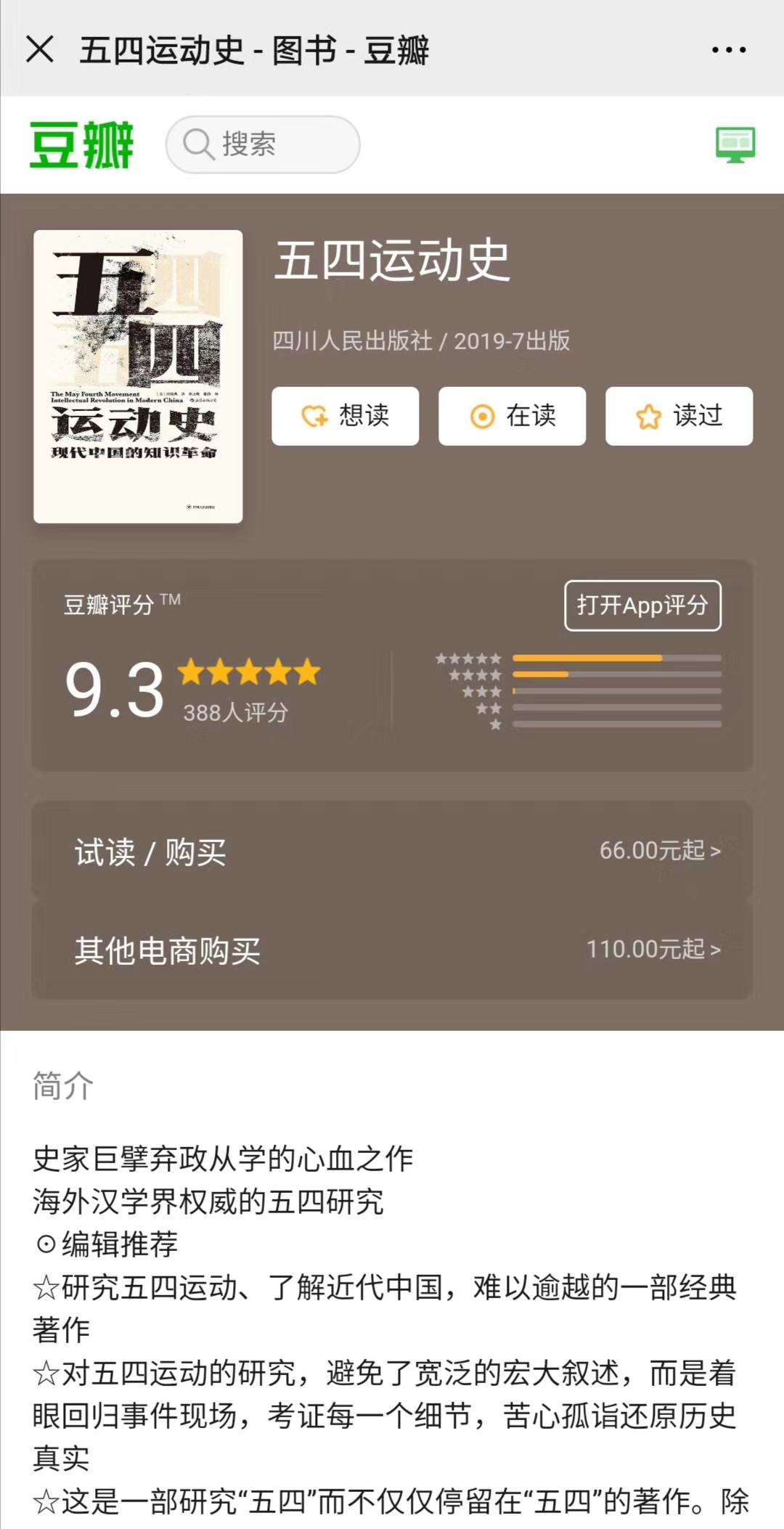The image size is (784, 1529).
Task: Mark the book as 读过
Action: click(x=679, y=416)
